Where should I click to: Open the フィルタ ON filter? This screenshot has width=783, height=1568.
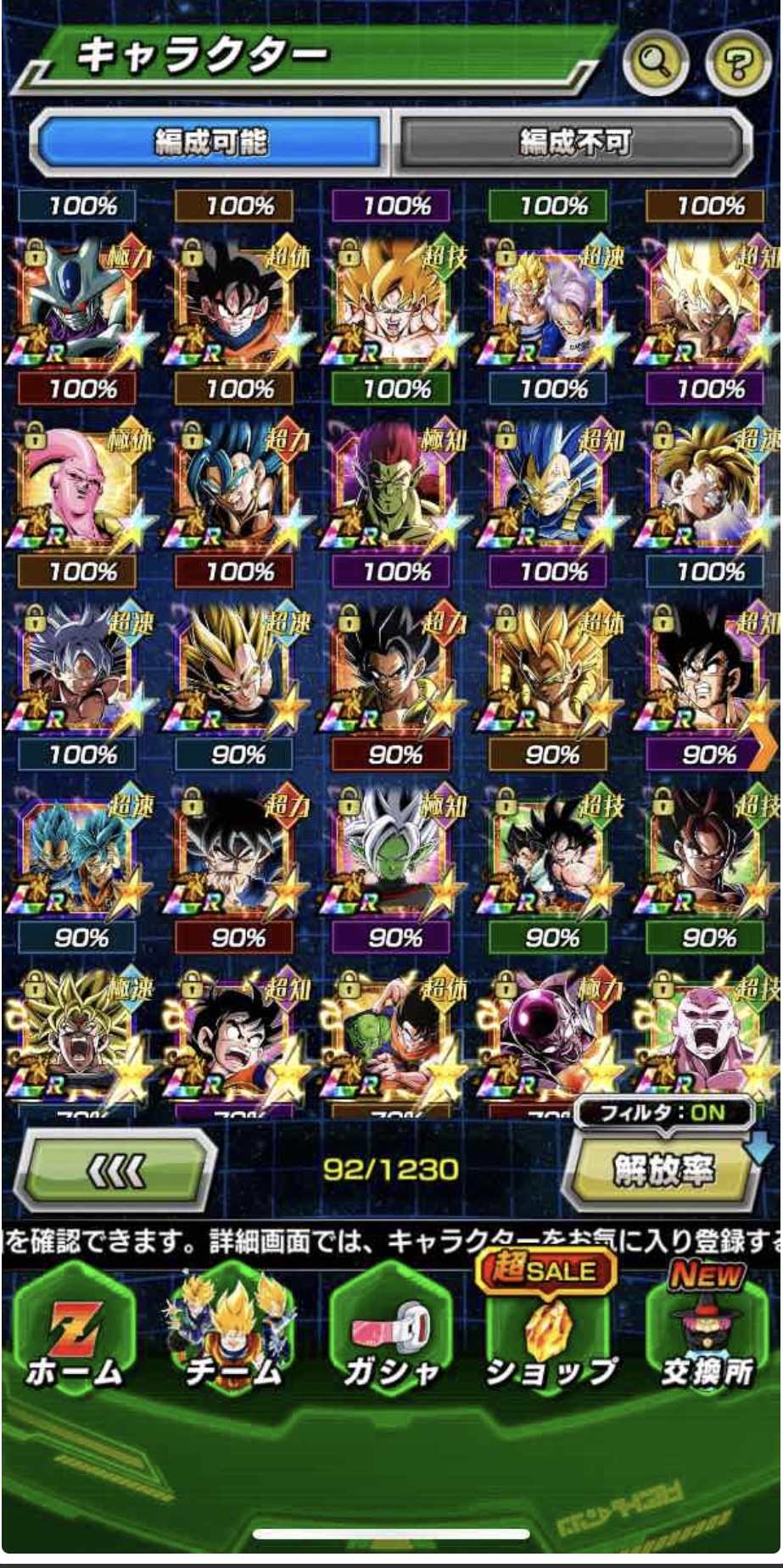click(663, 1113)
